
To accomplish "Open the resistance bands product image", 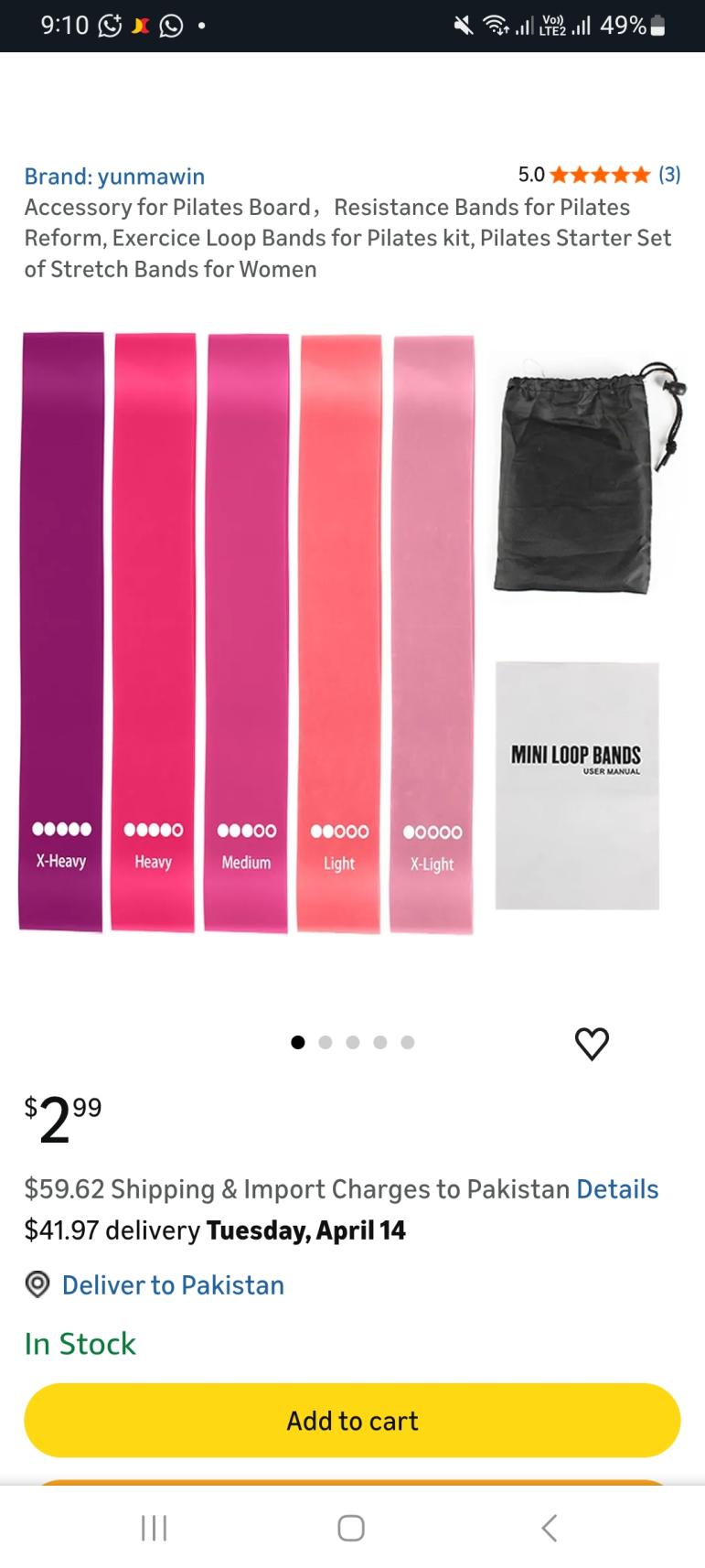I will pyautogui.click(x=352, y=631).
